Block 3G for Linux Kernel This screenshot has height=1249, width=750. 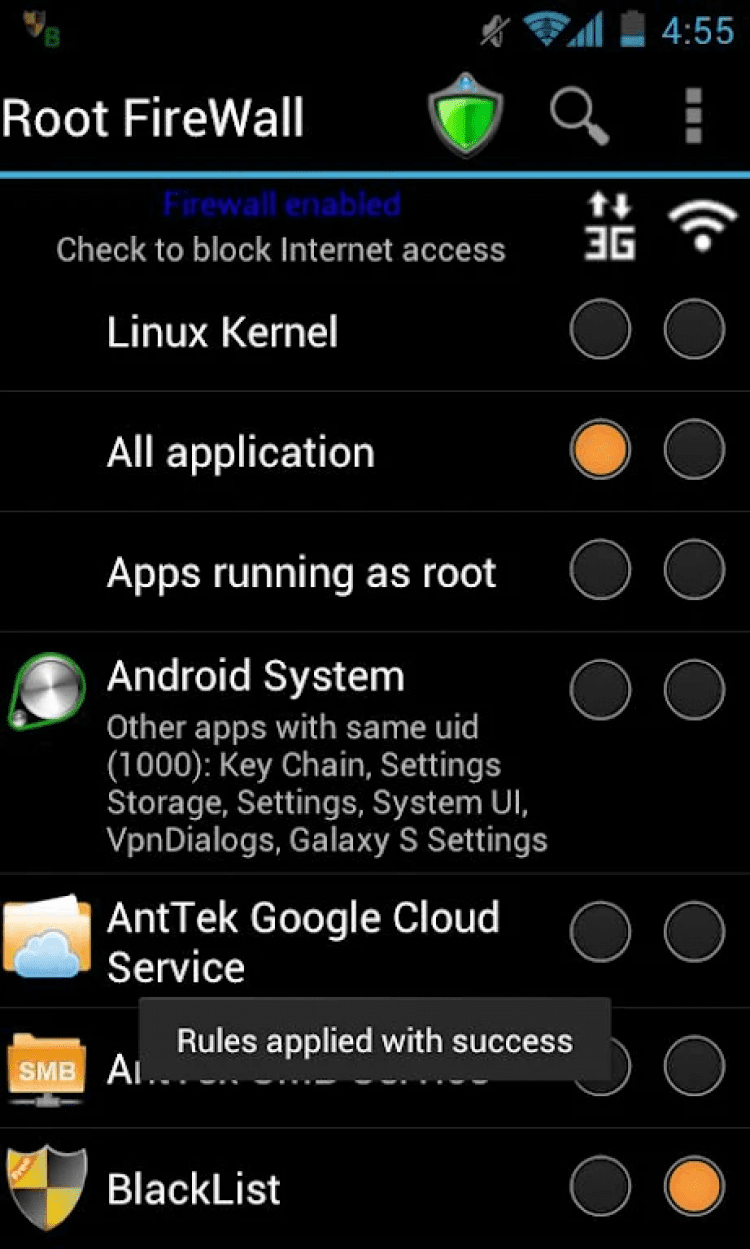click(600, 329)
